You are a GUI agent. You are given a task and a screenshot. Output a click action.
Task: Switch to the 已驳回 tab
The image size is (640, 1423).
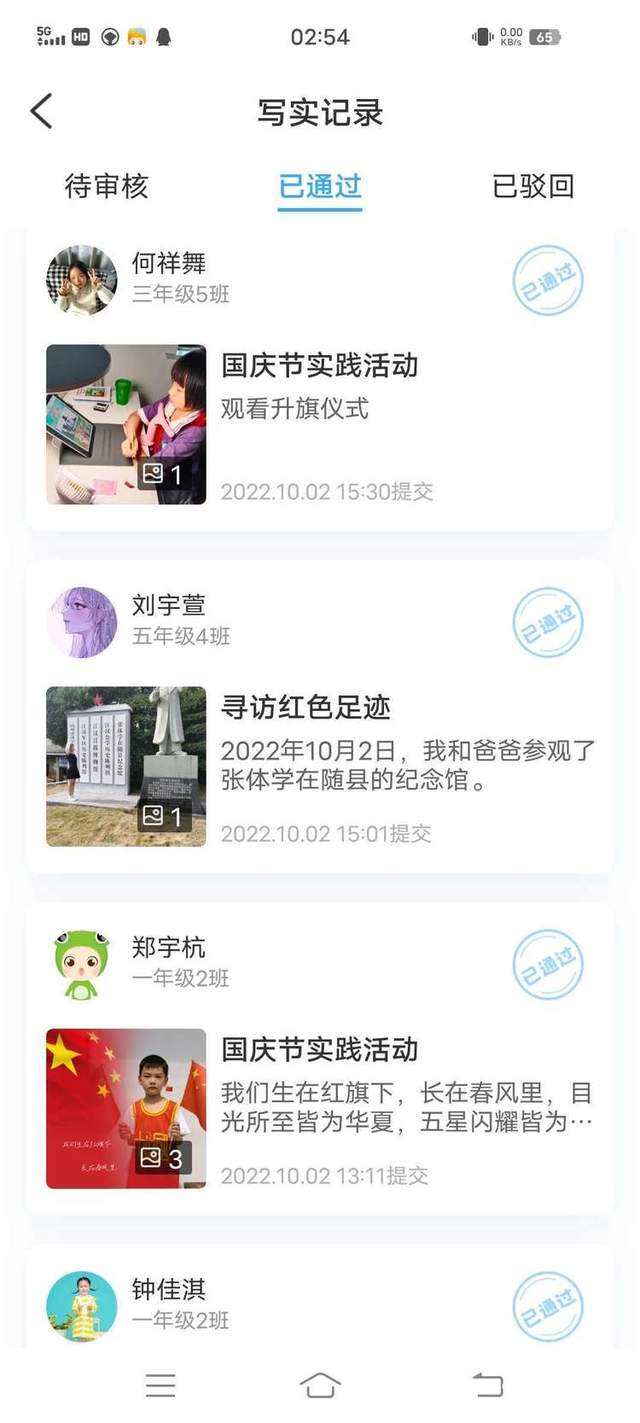[x=533, y=186]
